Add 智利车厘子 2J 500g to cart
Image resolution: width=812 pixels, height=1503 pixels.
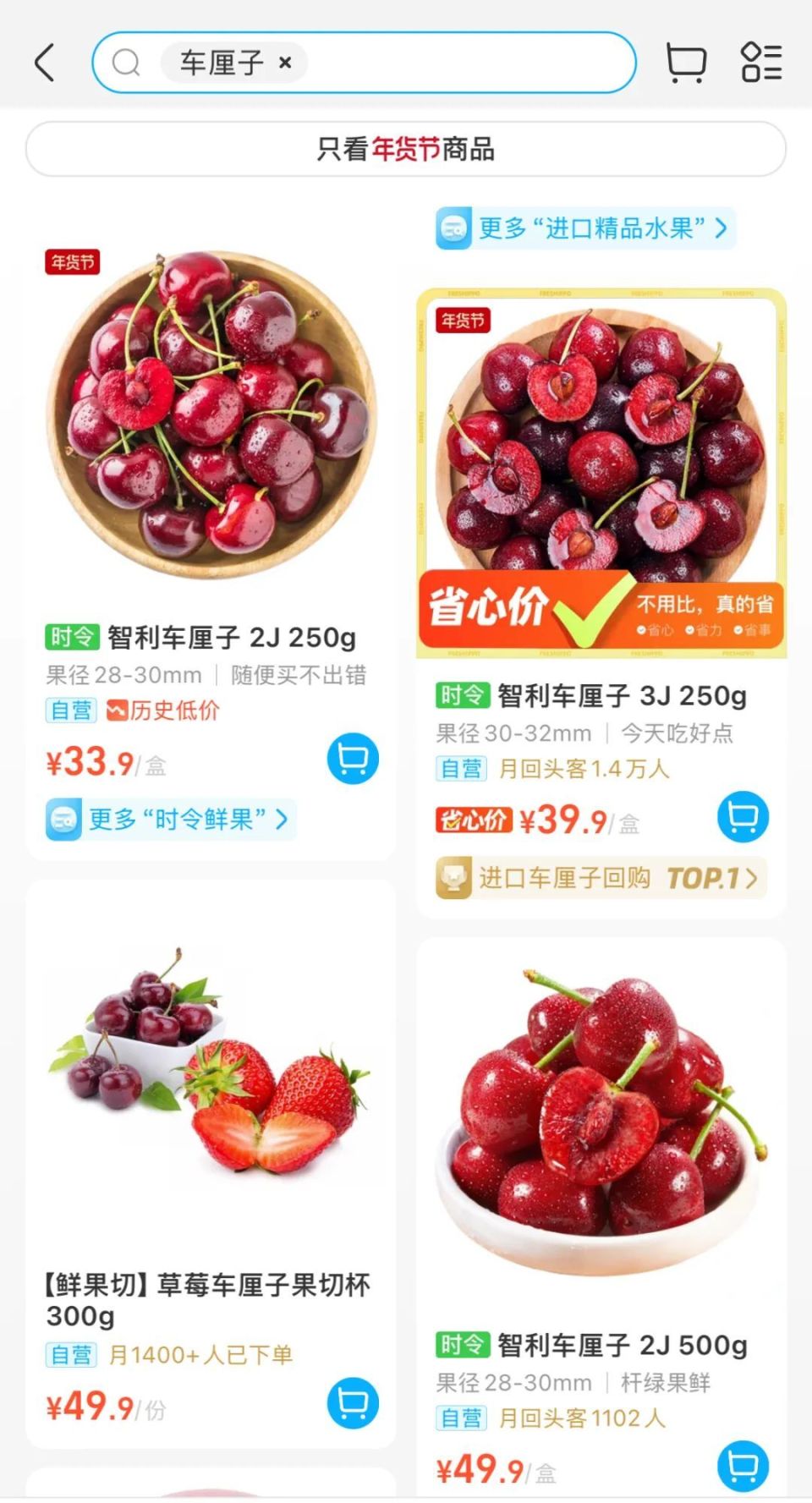coord(743,1466)
